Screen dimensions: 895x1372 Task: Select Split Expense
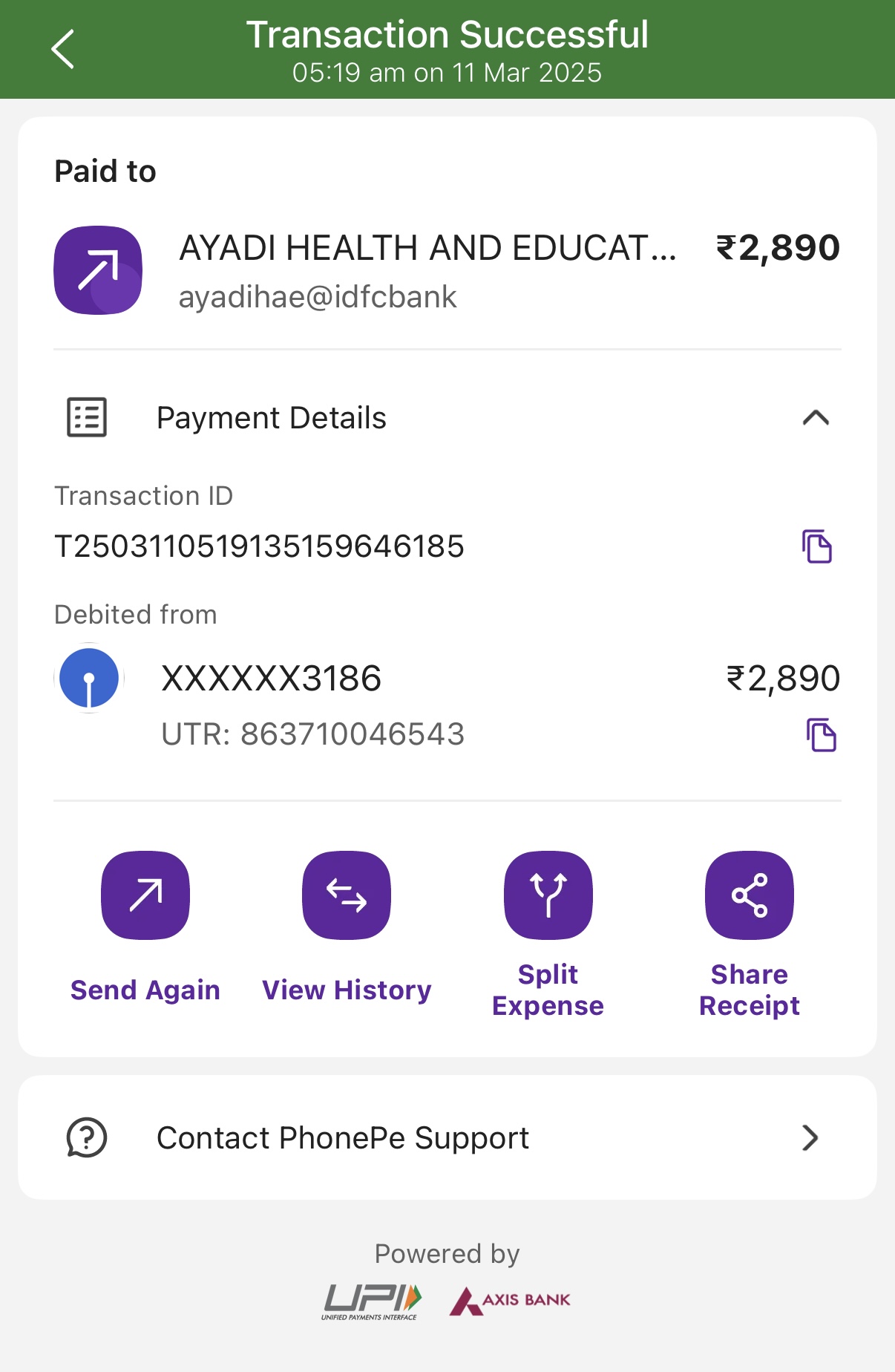click(548, 895)
